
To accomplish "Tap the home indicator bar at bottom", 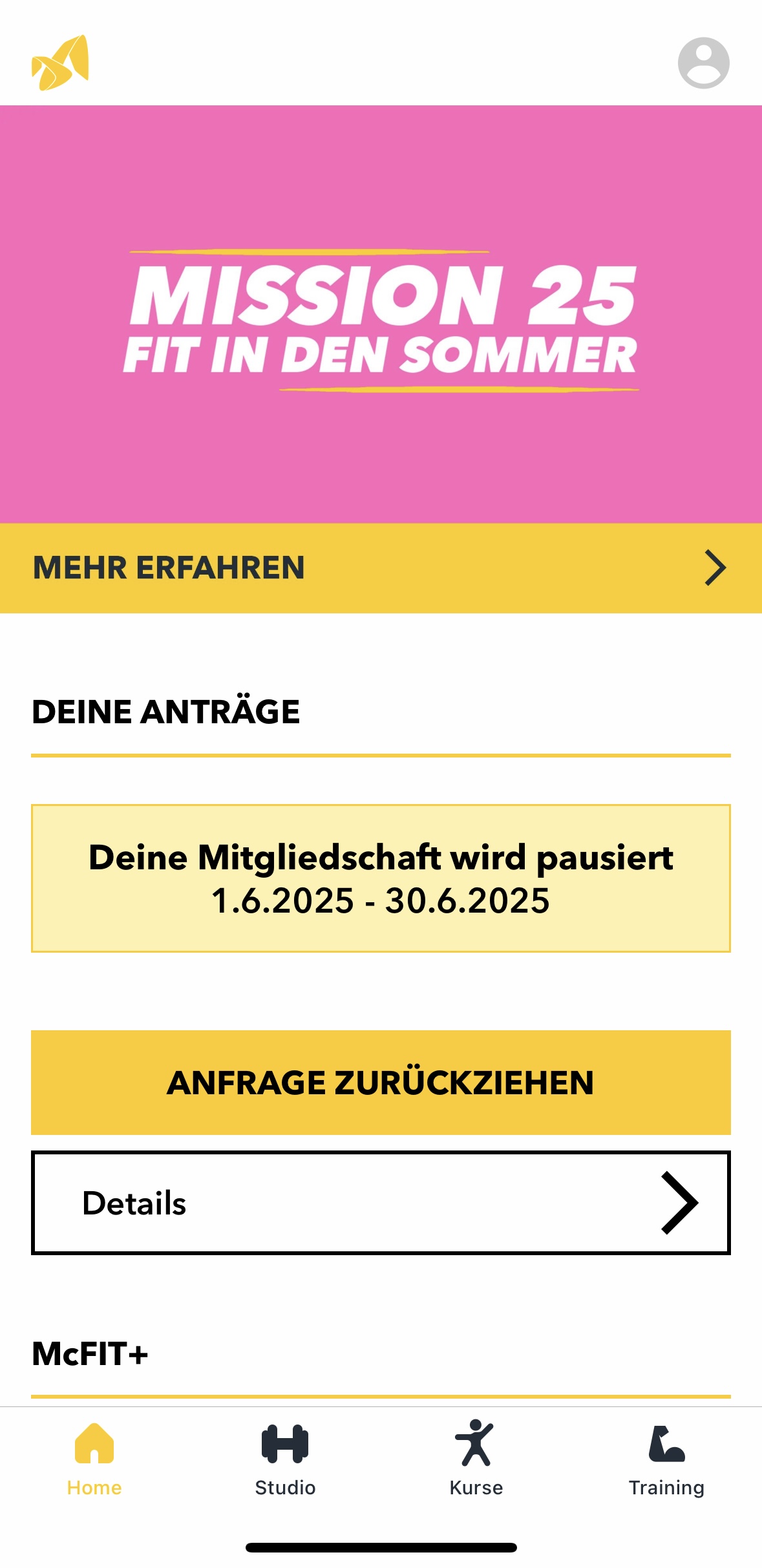I will [381, 1548].
